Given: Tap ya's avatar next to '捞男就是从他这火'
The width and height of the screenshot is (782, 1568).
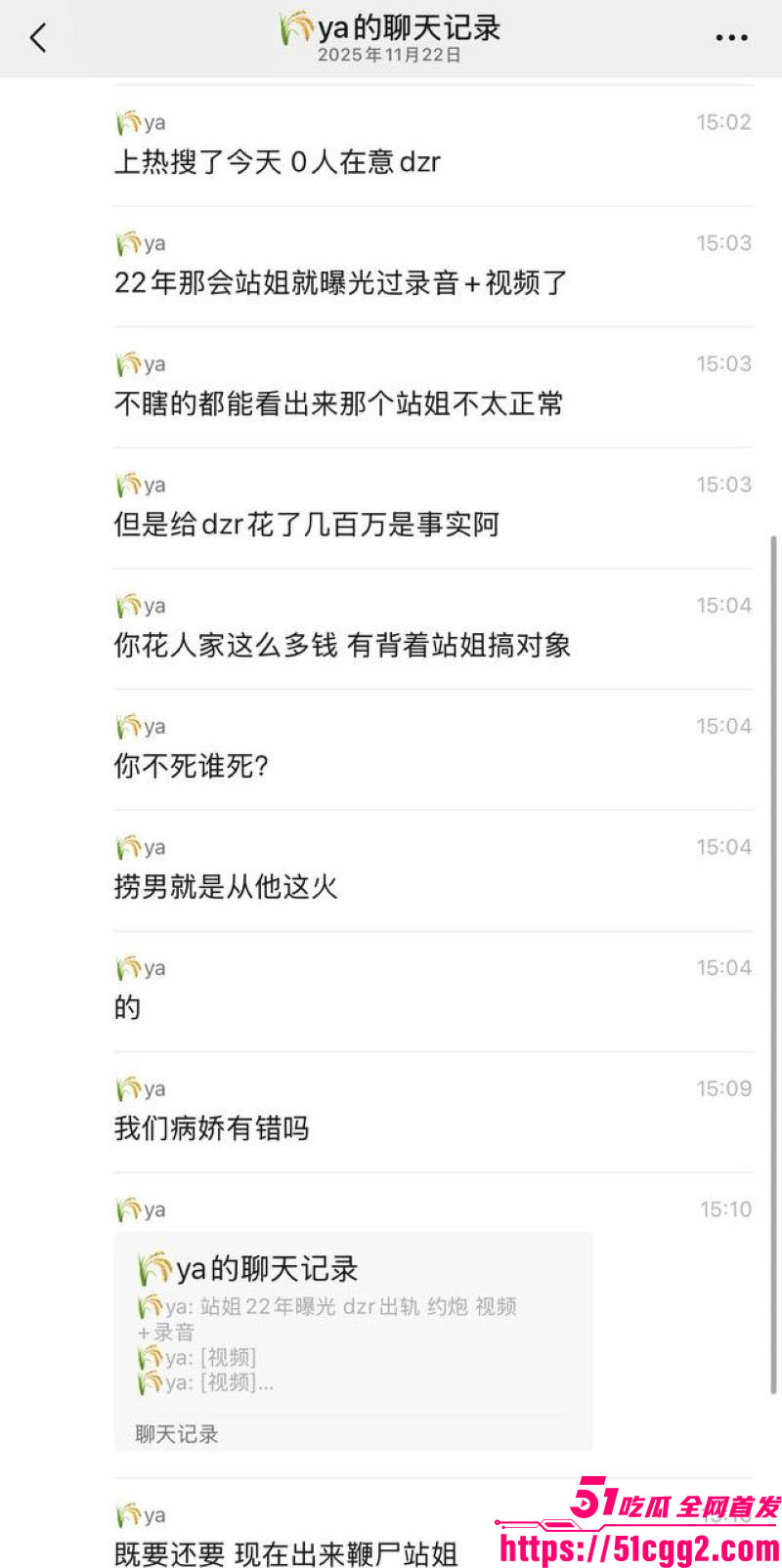Looking at the screenshot, I should pos(128,847).
